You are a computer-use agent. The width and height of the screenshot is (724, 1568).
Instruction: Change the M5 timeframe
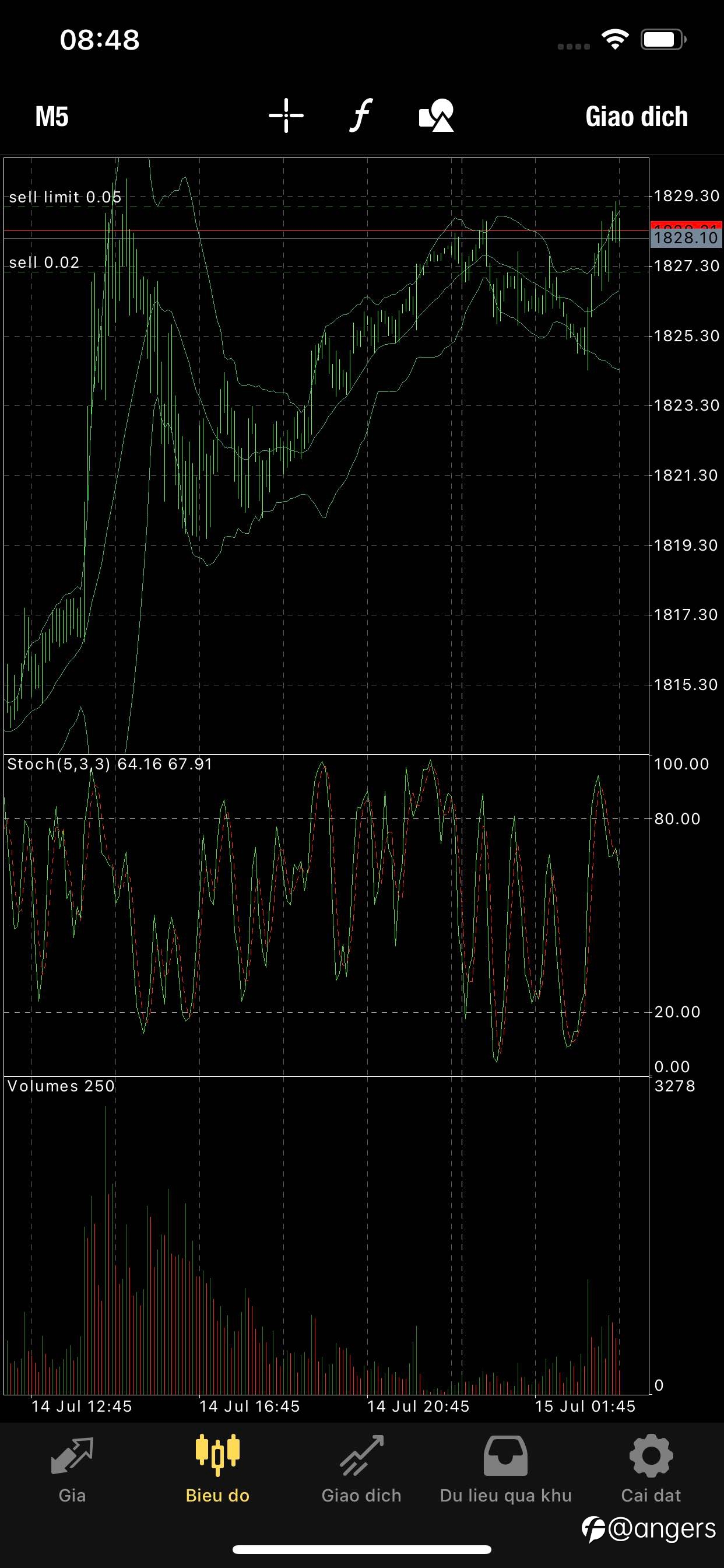click(x=52, y=116)
